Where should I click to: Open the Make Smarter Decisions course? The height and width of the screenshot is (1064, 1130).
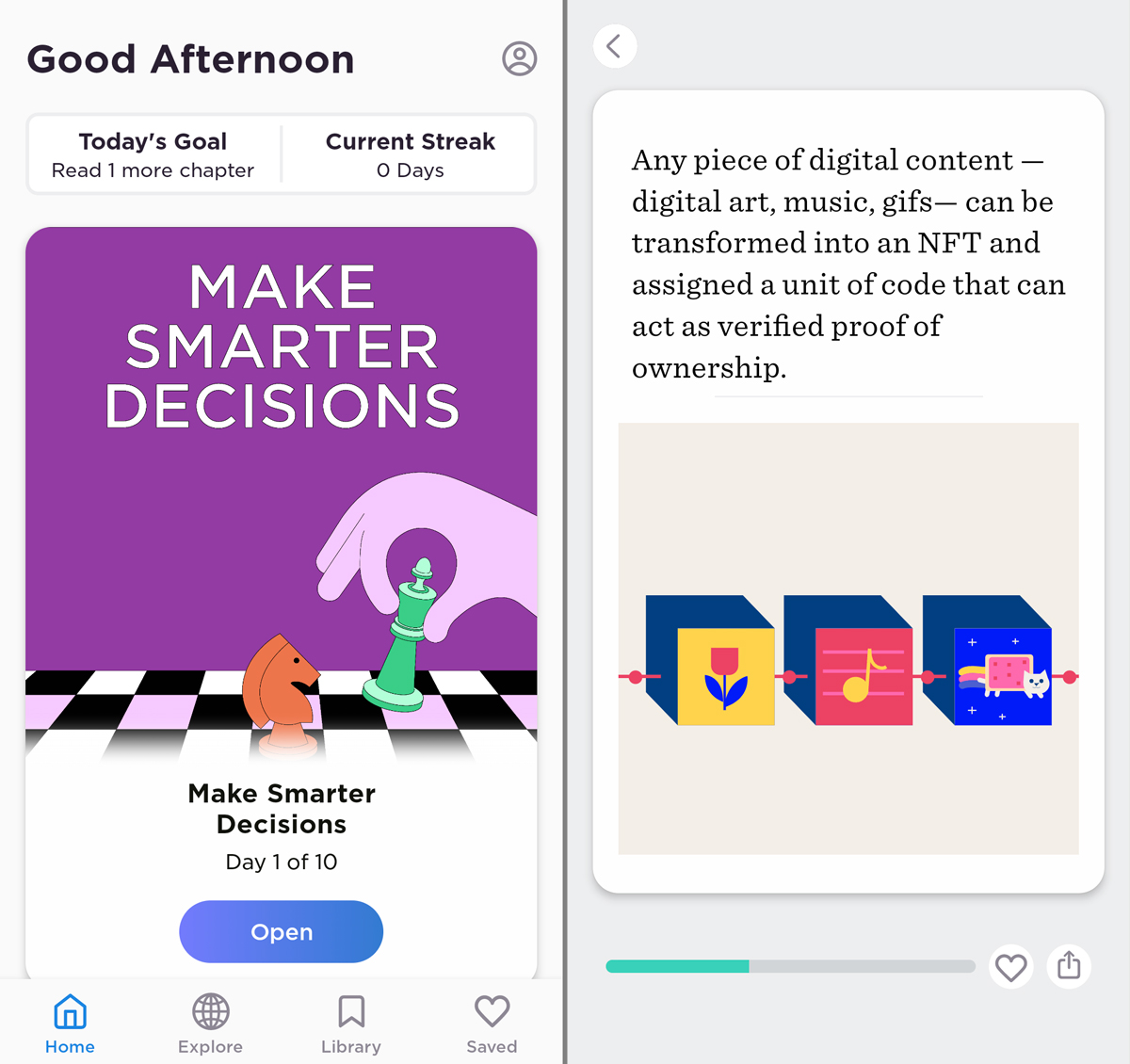(x=281, y=931)
